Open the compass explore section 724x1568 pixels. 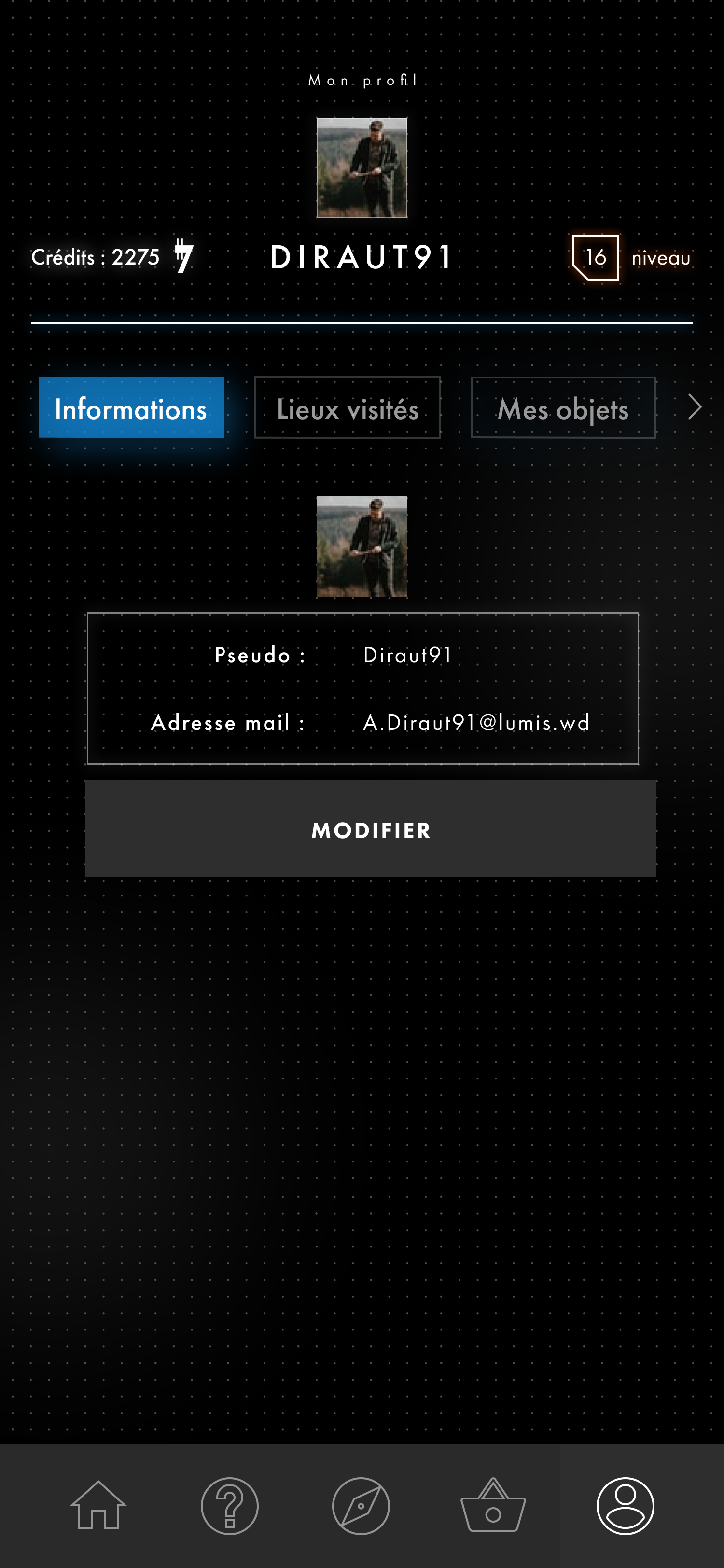click(x=361, y=1505)
